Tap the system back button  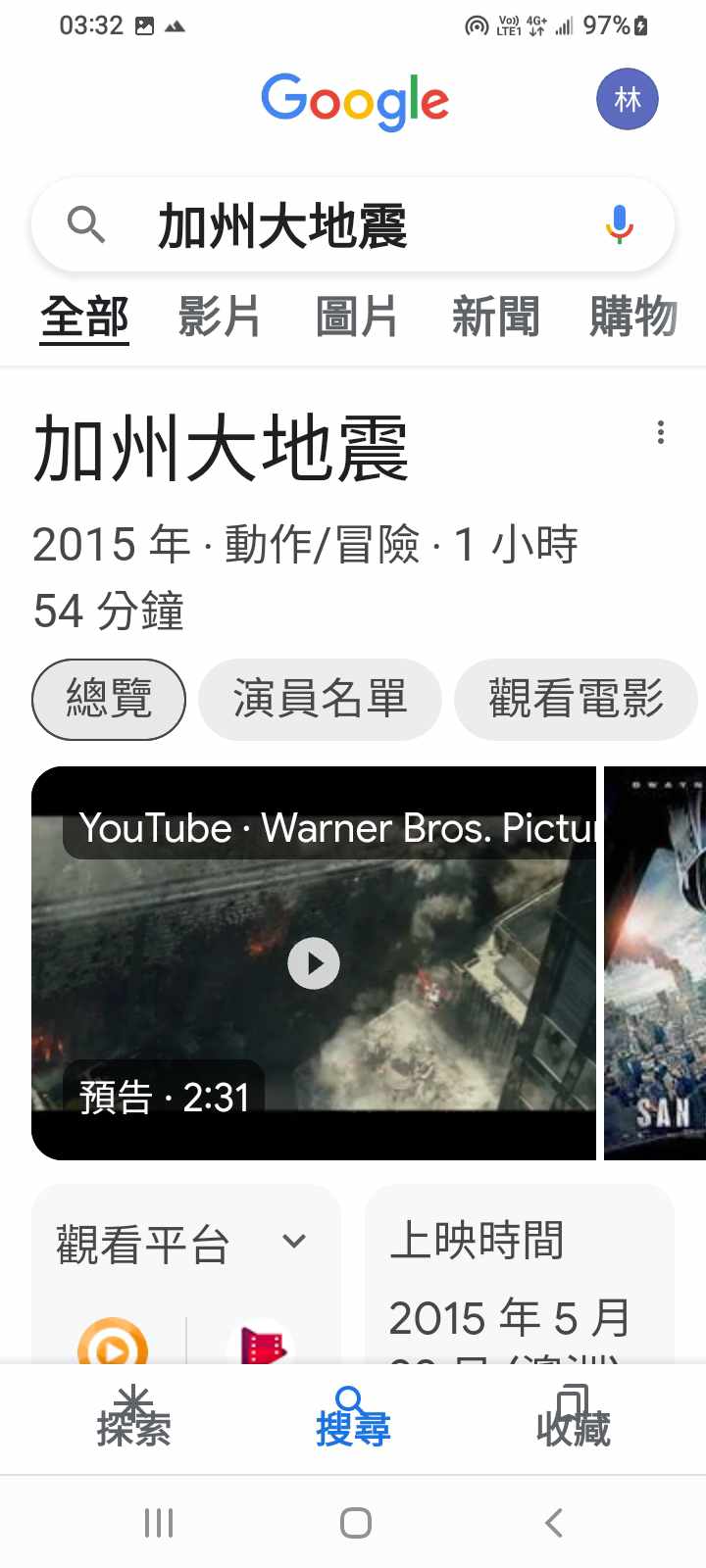(x=554, y=1523)
